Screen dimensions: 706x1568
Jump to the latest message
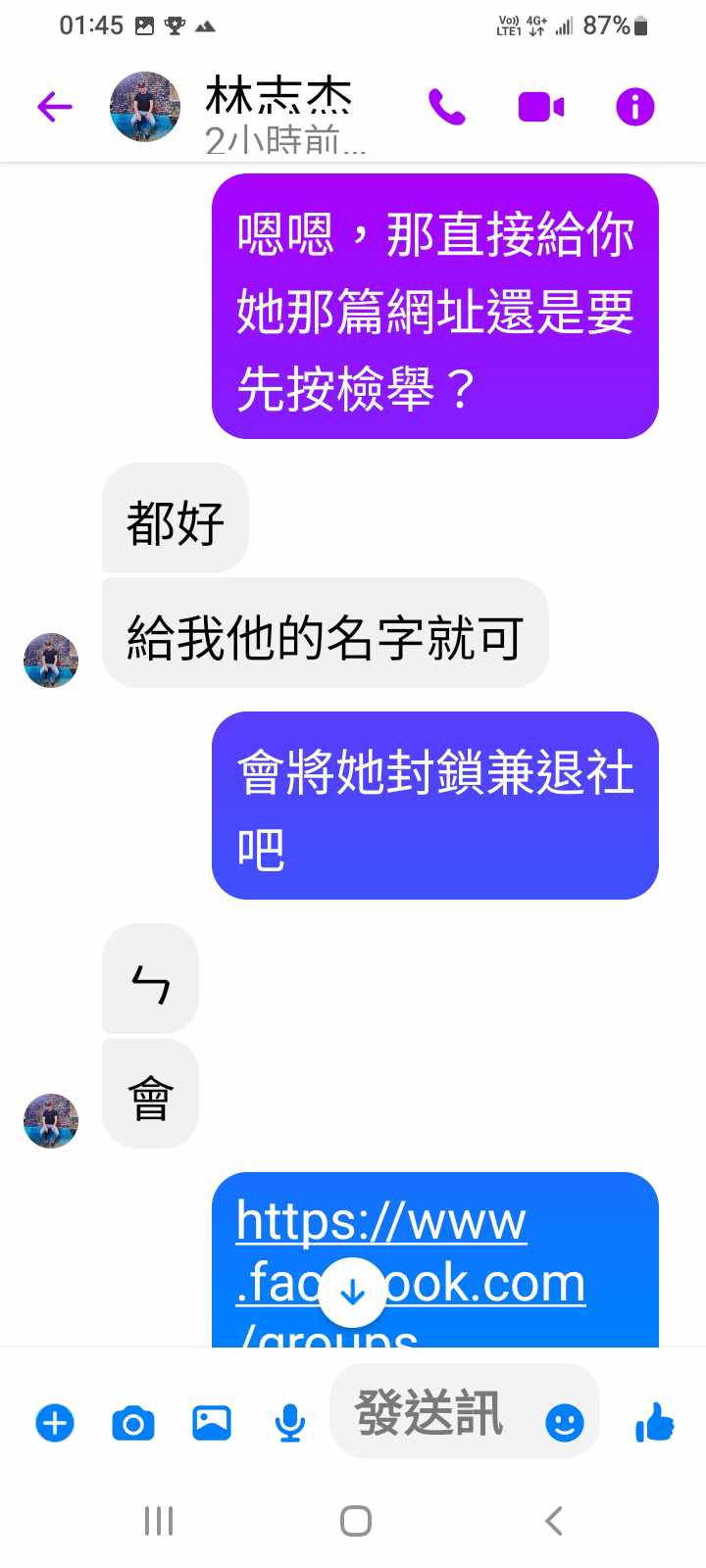click(353, 1293)
